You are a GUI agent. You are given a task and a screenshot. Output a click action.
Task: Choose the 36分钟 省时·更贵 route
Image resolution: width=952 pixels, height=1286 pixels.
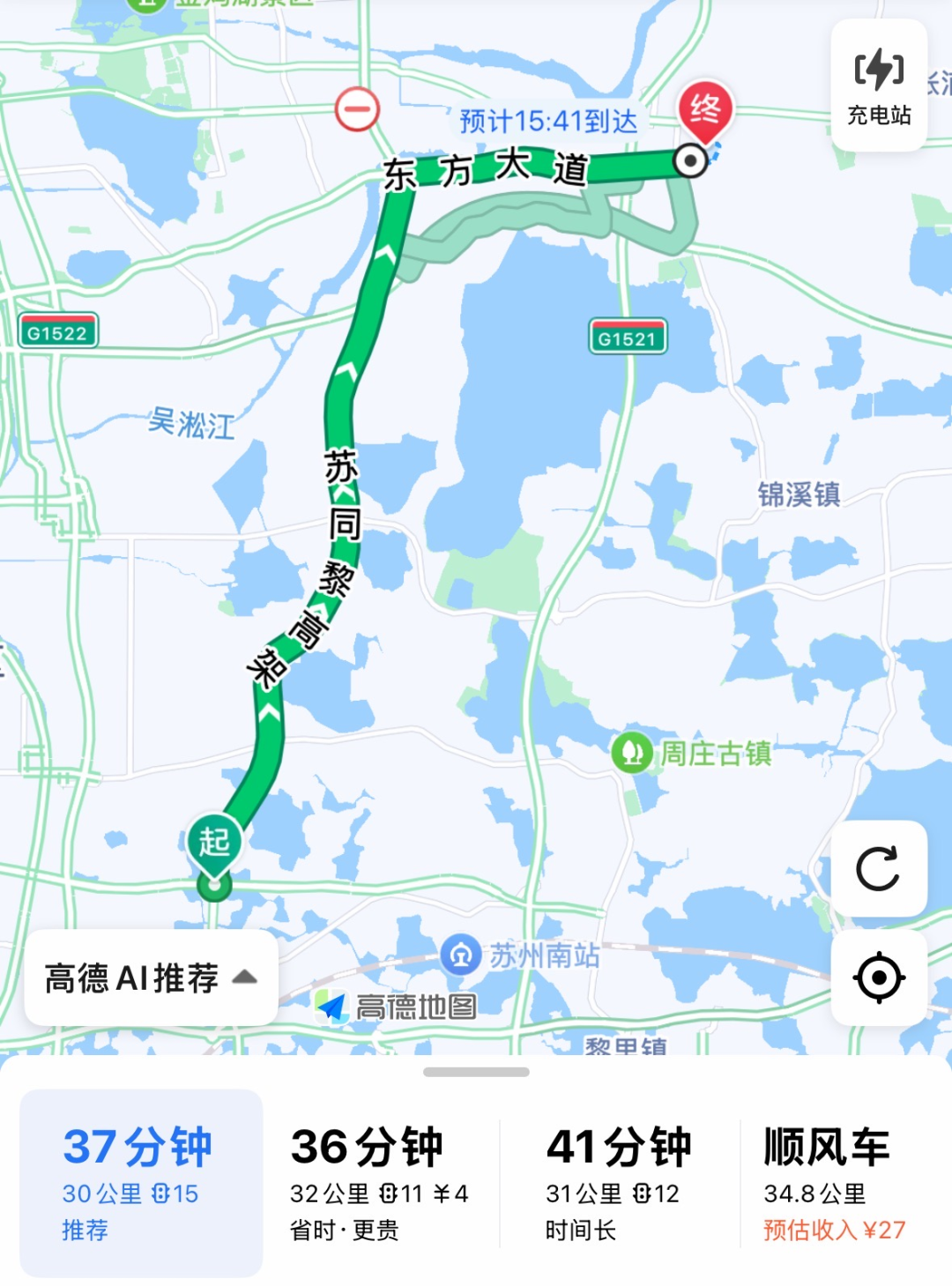tap(380, 1182)
